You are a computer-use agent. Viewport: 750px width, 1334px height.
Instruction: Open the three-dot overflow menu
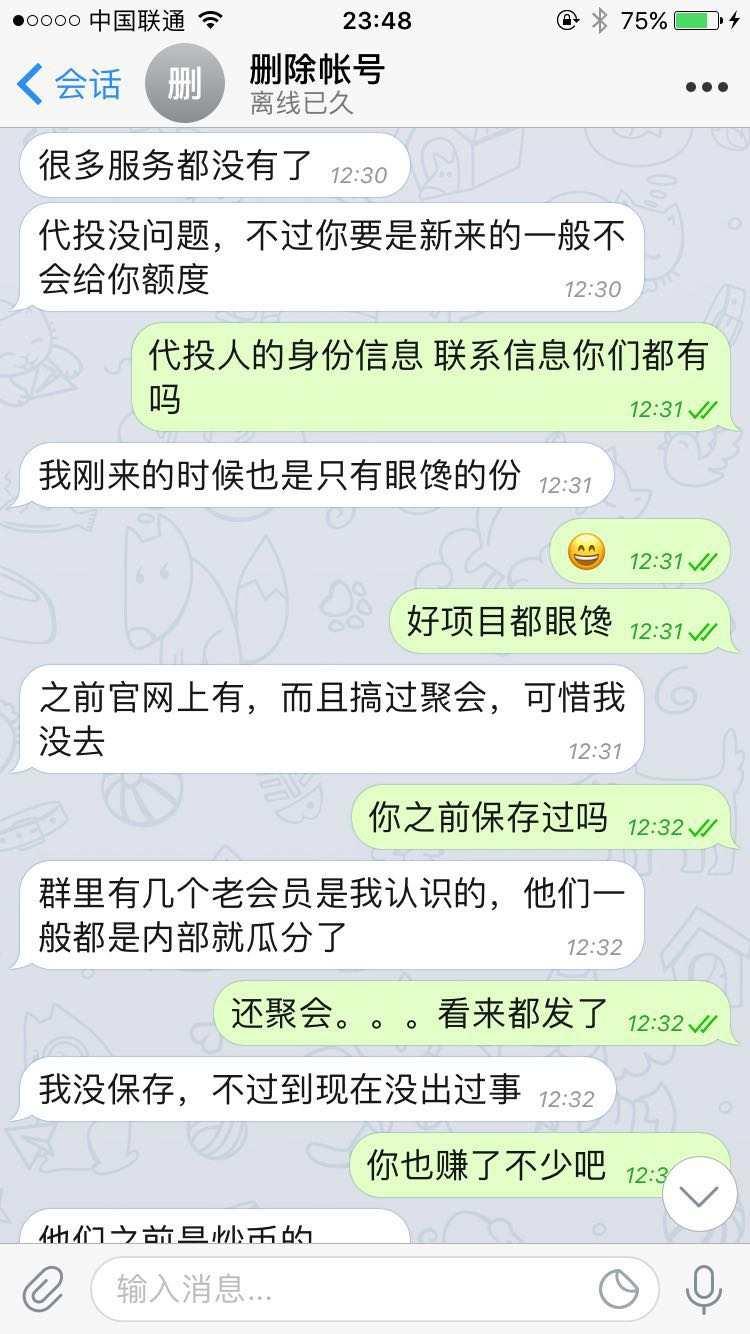706,87
